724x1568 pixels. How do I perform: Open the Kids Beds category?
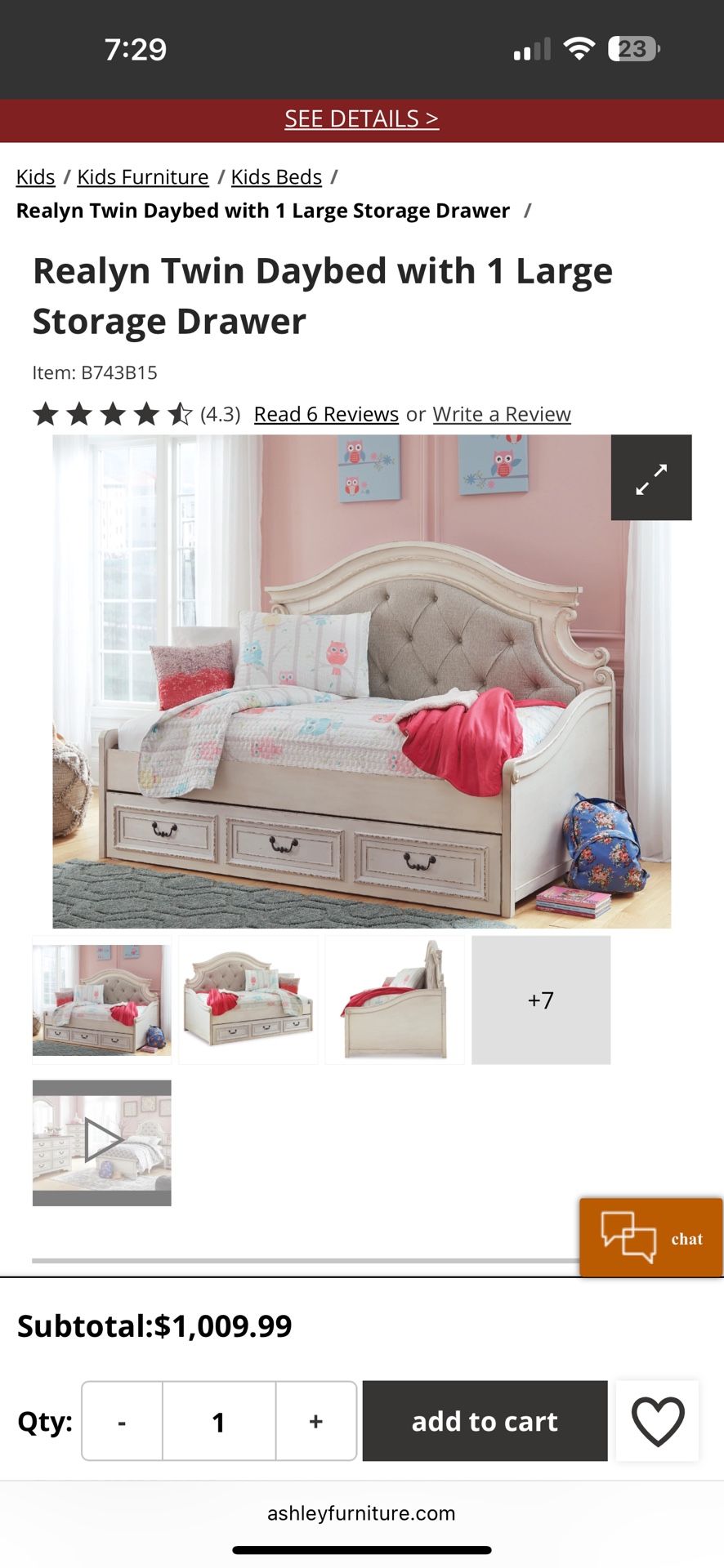pos(276,176)
